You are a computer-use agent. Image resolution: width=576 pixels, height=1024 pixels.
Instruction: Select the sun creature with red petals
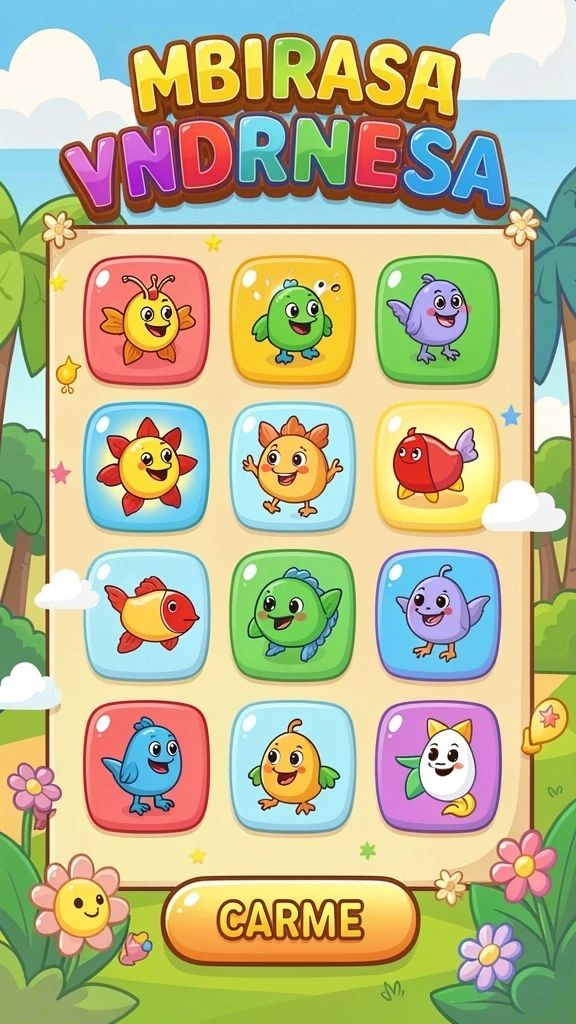point(146,466)
